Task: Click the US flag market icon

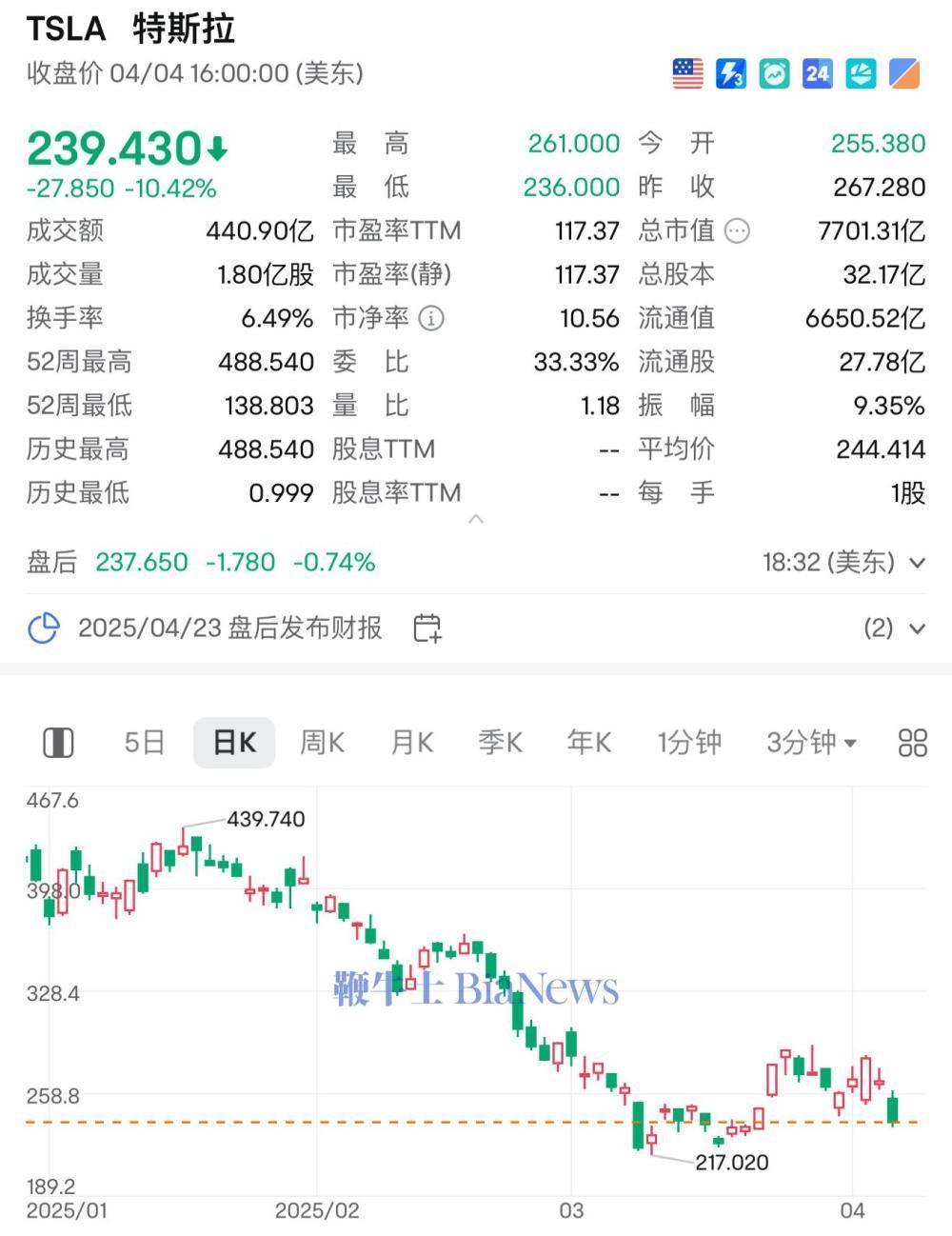Action: pyautogui.click(x=685, y=71)
